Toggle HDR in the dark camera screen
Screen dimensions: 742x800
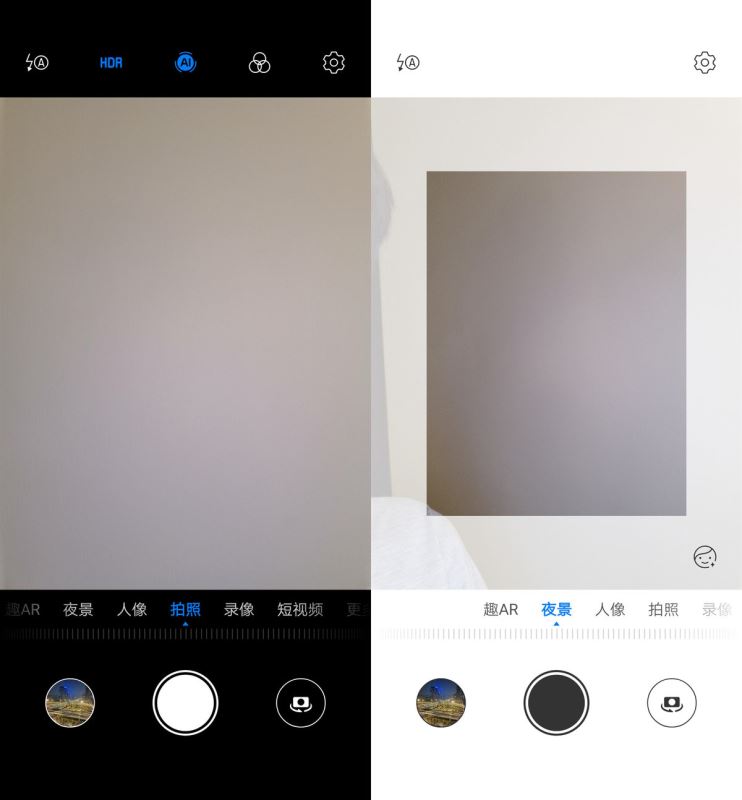[x=111, y=63]
